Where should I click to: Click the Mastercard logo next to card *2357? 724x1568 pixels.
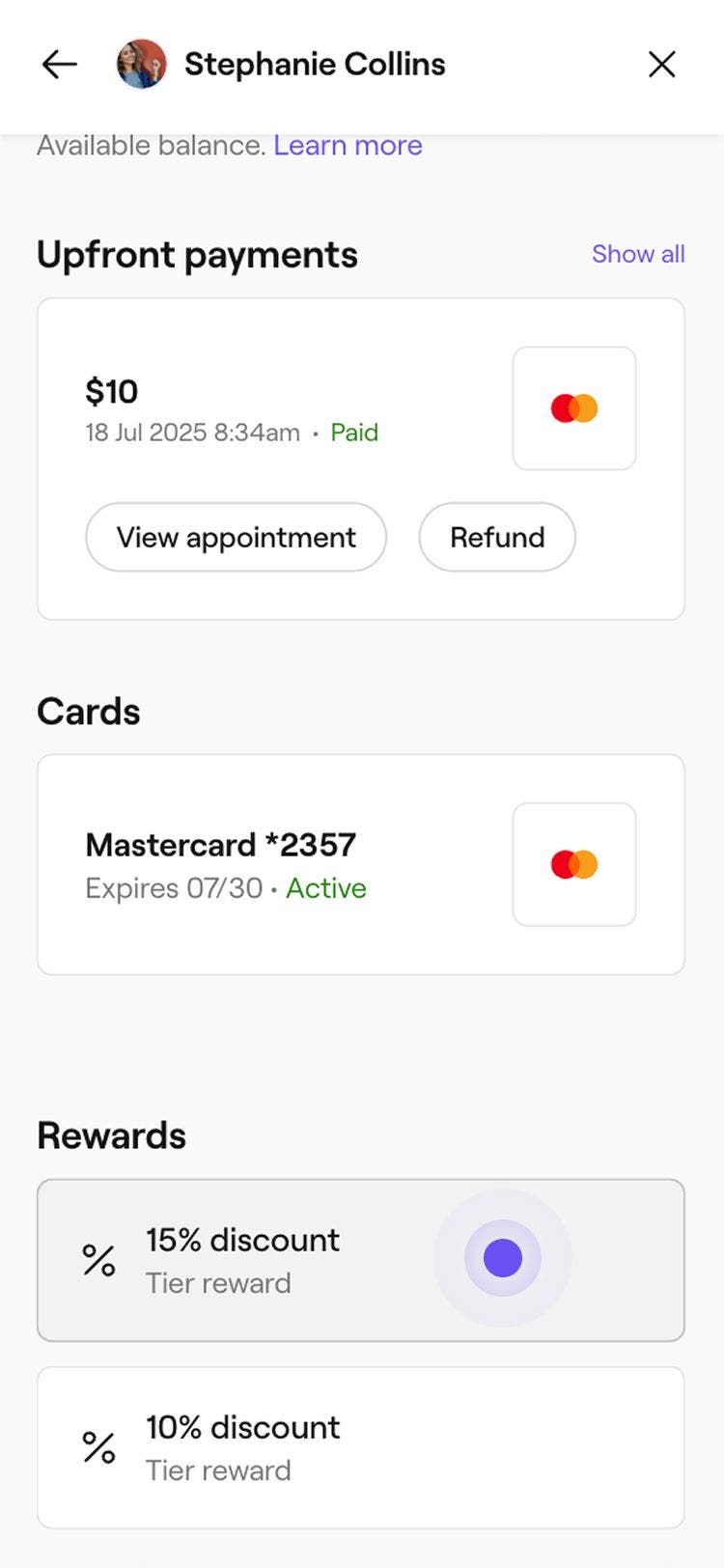[573, 863]
